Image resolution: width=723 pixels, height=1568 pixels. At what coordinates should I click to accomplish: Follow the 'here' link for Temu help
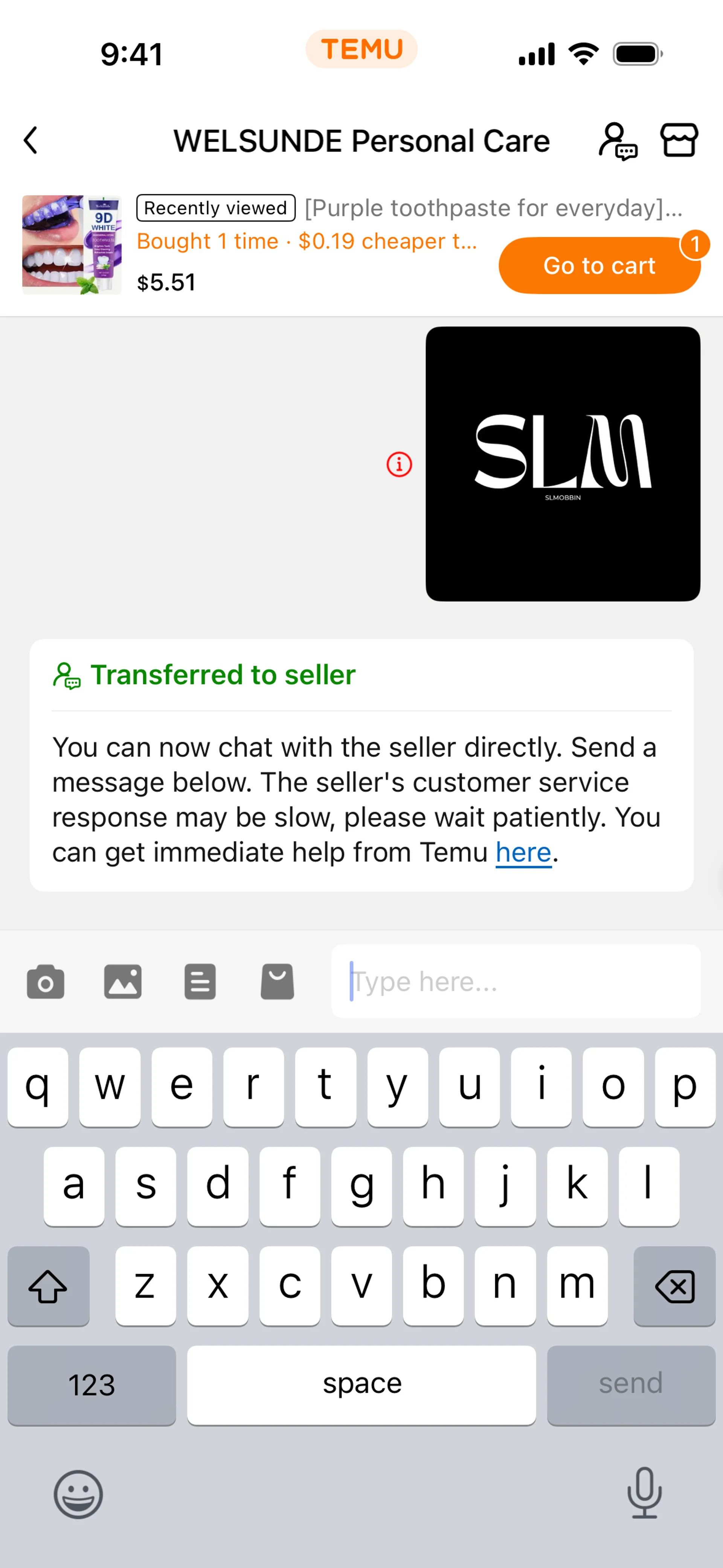523,852
